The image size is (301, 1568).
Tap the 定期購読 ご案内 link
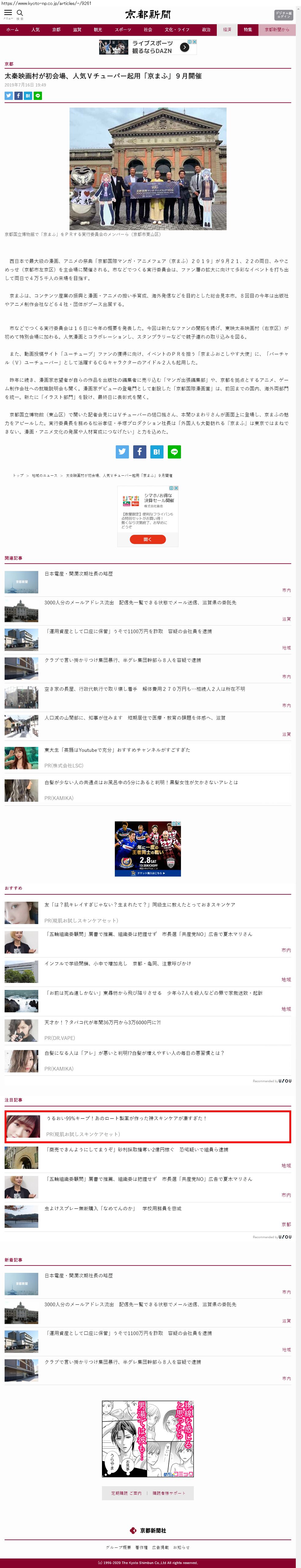coord(126,1493)
